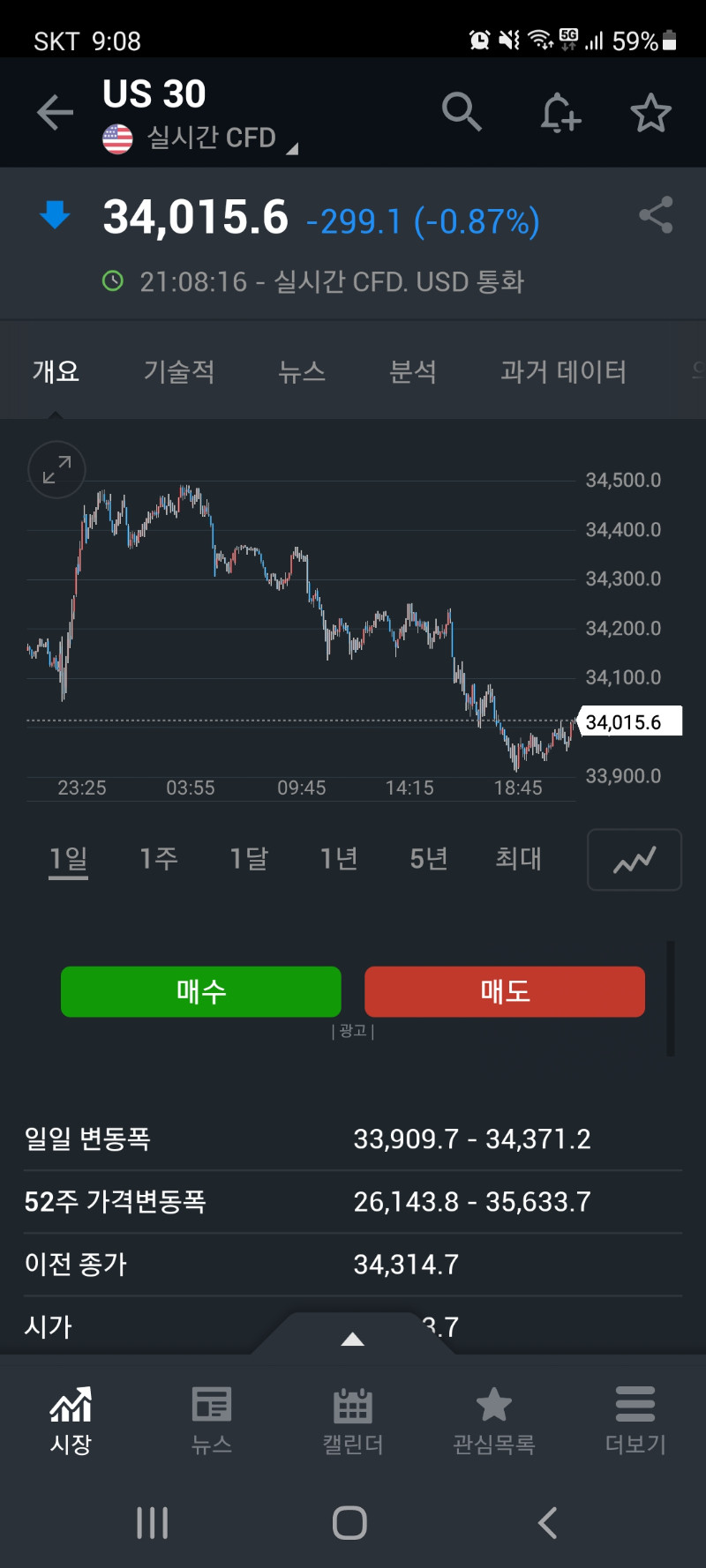Go back using the arrow by US 30

click(x=55, y=113)
